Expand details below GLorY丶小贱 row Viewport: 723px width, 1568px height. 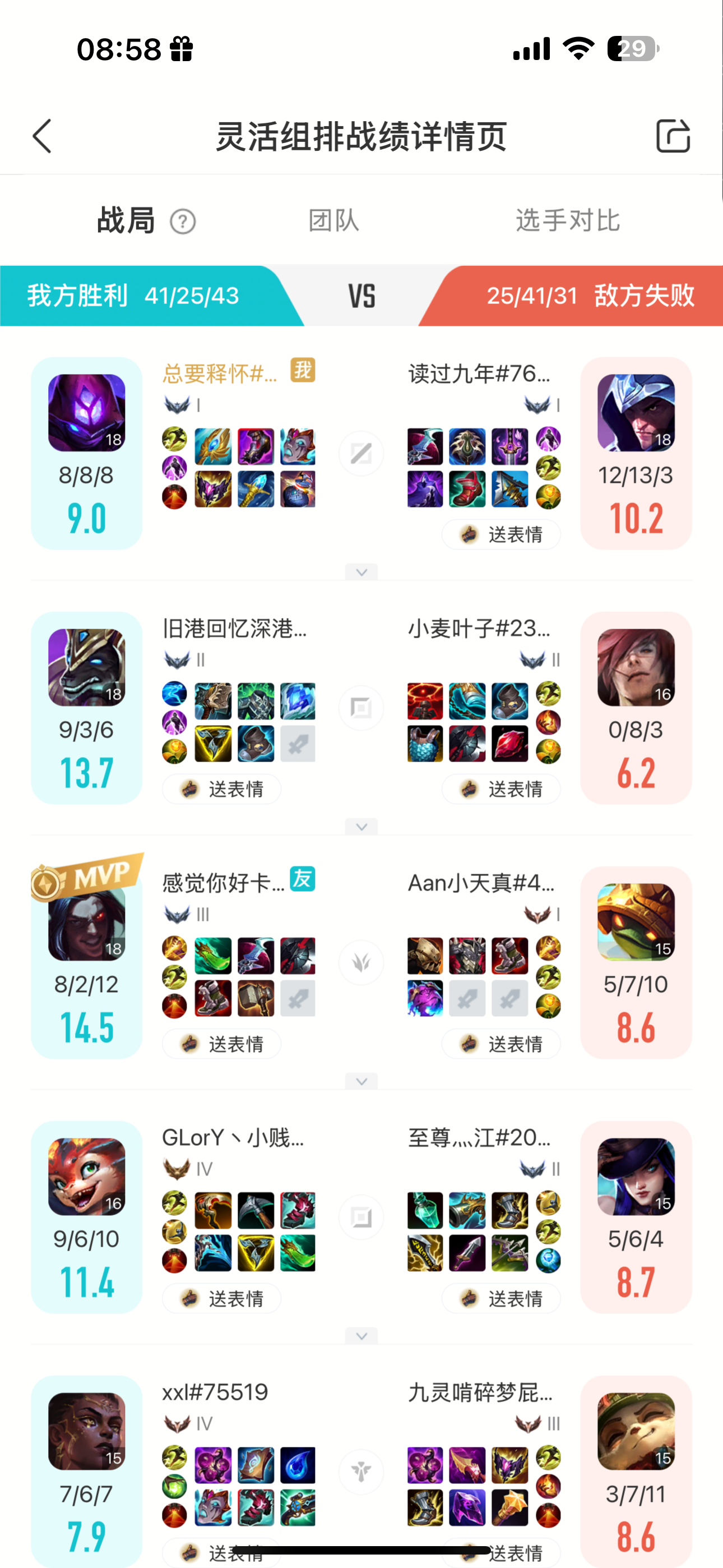[x=361, y=1336]
